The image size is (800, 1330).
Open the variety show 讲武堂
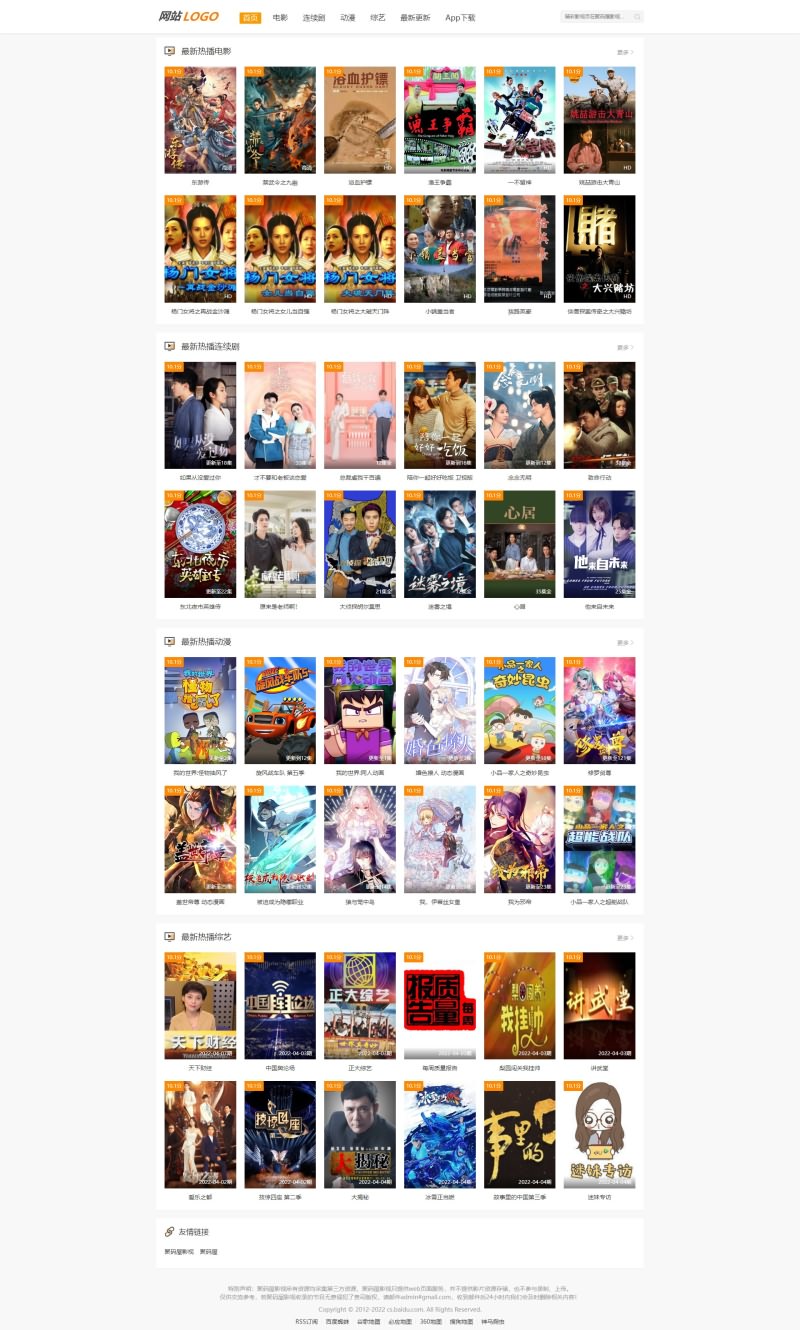coord(599,1006)
